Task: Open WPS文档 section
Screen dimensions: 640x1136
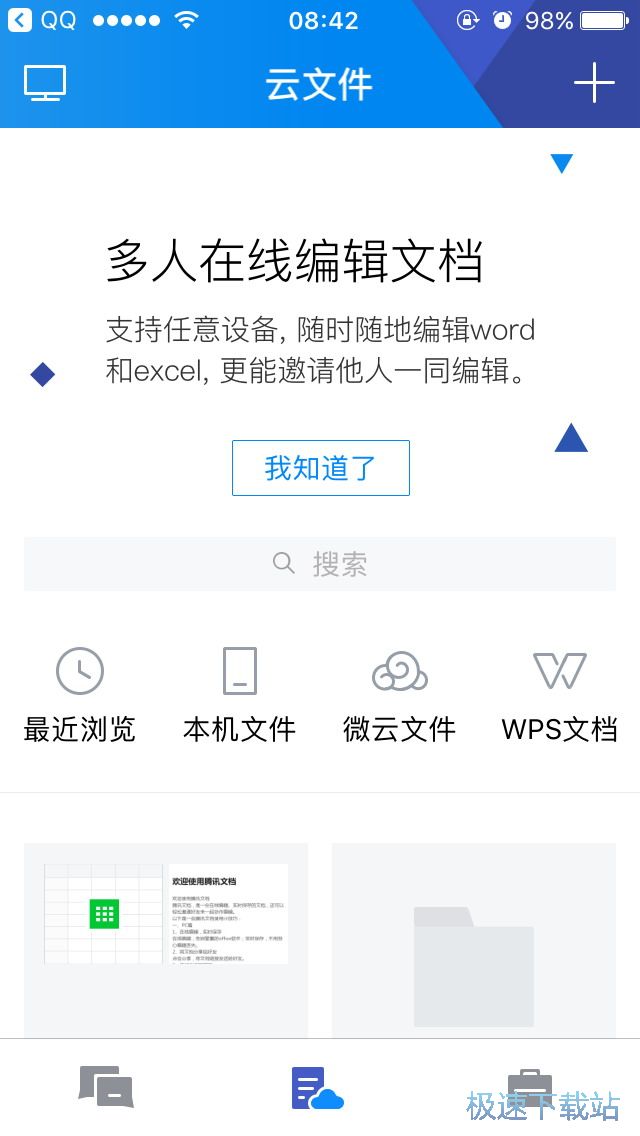Action: 559,695
